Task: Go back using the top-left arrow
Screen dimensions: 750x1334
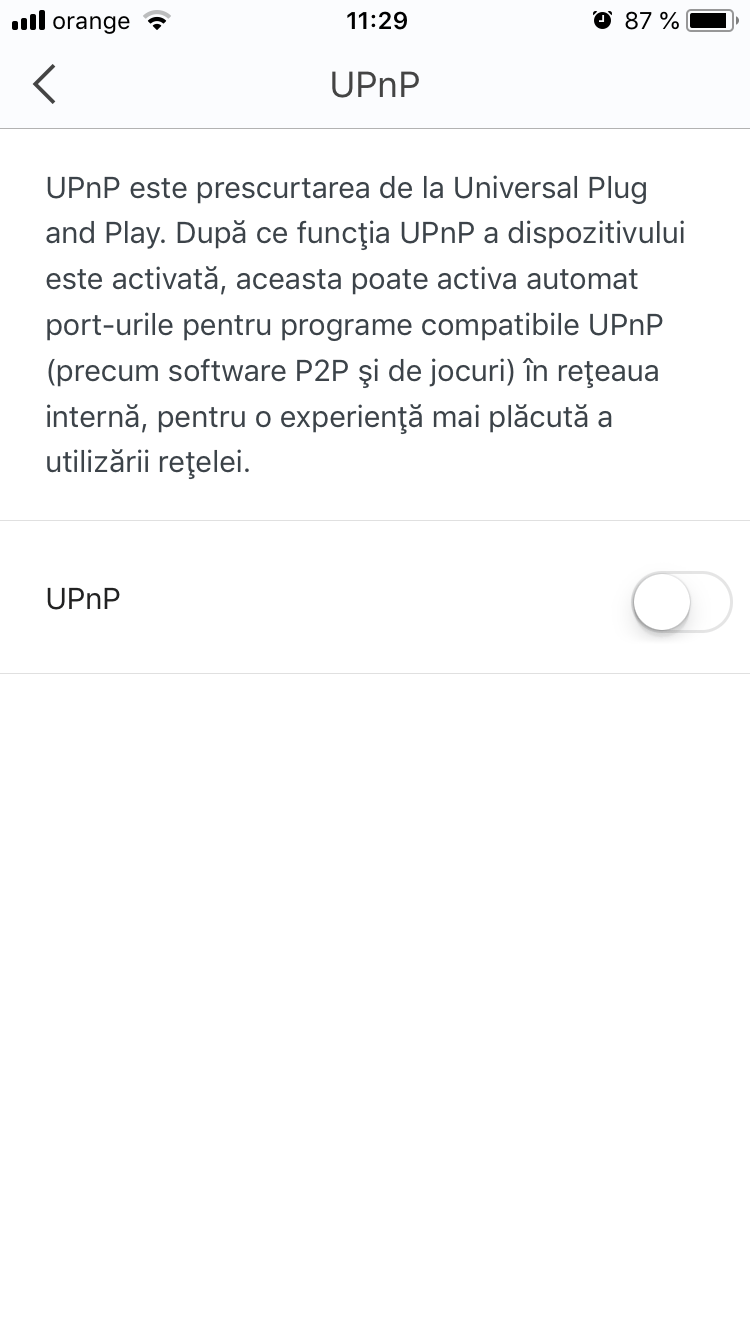Action: click(44, 85)
